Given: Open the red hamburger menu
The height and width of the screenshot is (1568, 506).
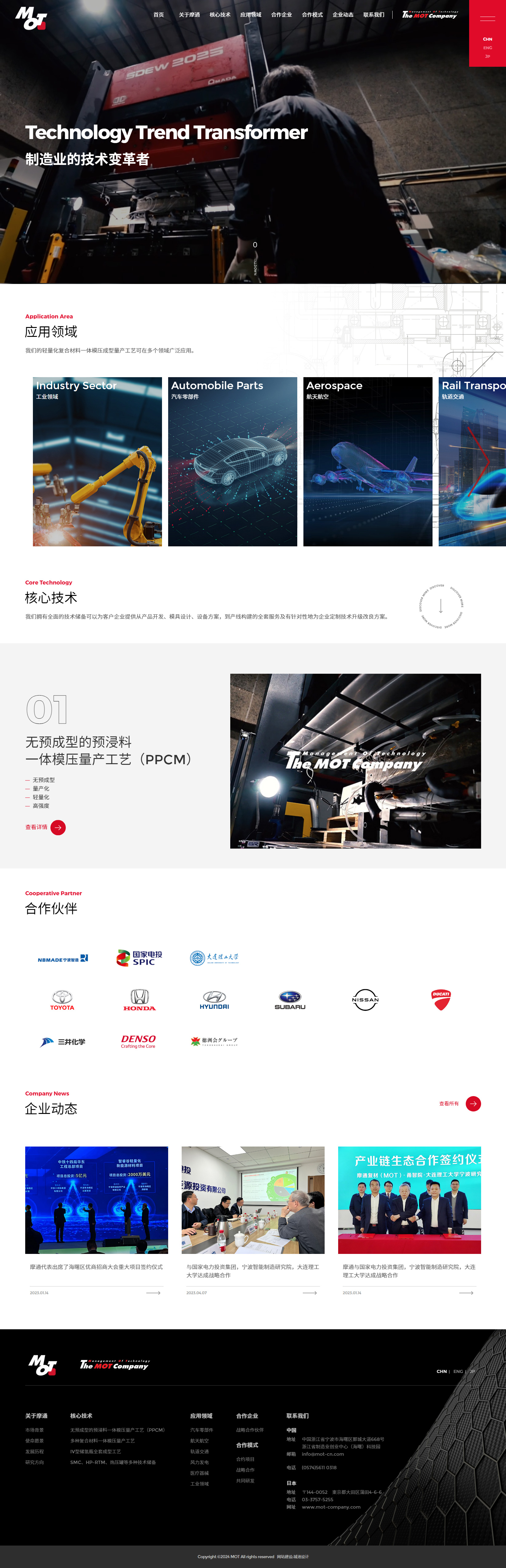Looking at the screenshot, I should [487, 19].
